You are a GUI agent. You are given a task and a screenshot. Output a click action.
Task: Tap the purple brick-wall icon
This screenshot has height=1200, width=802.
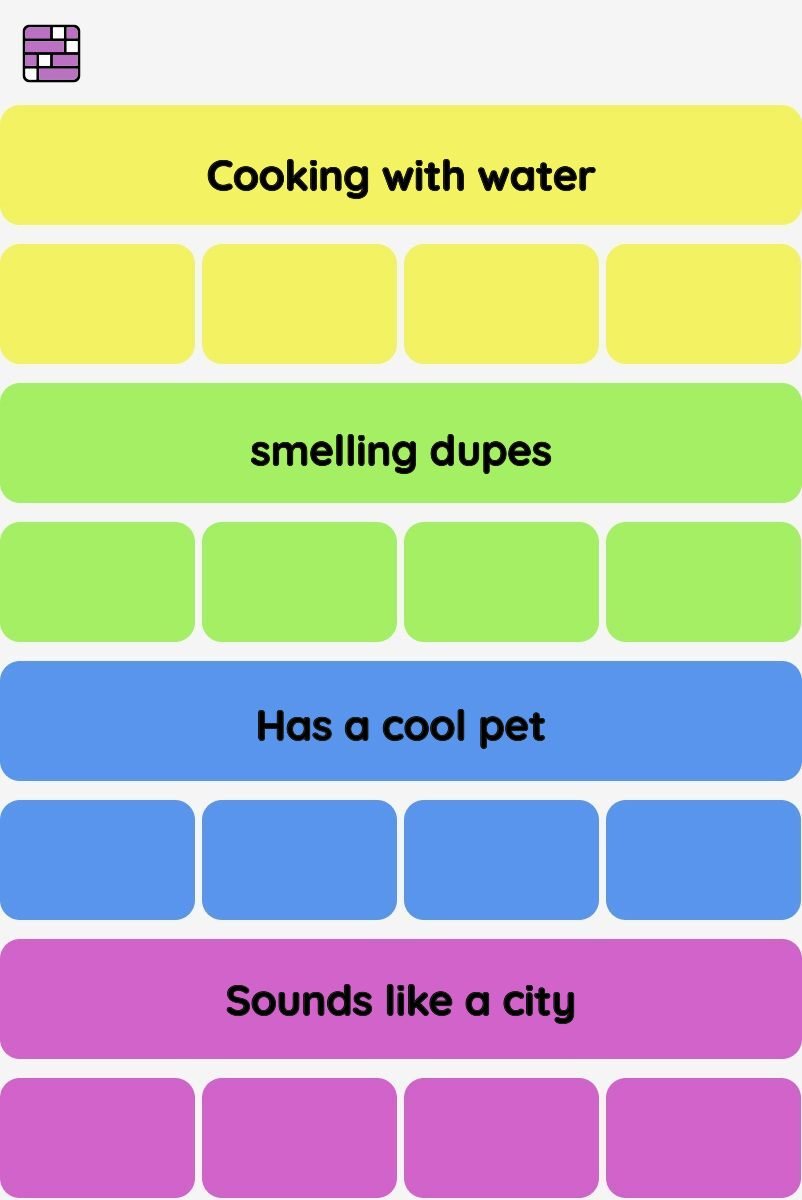(51, 53)
